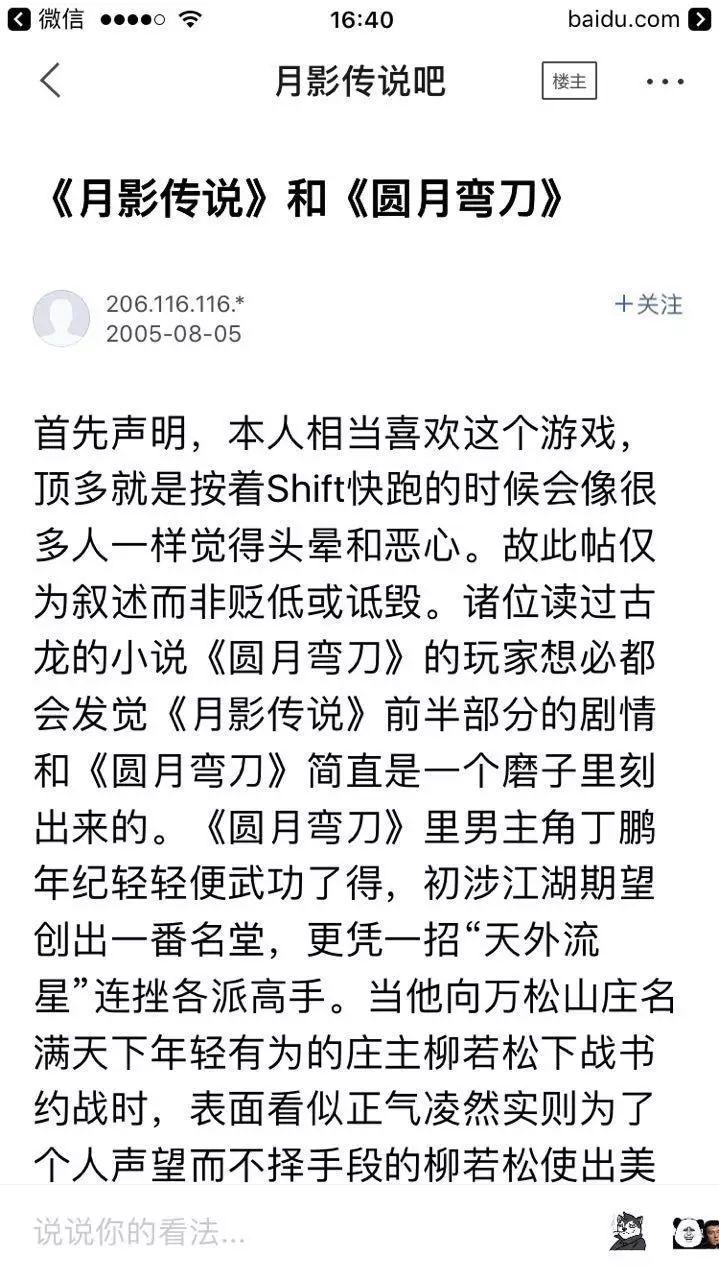719x1280 pixels.
Task: Filter replies with the 楼主 button
Action: click(x=569, y=81)
